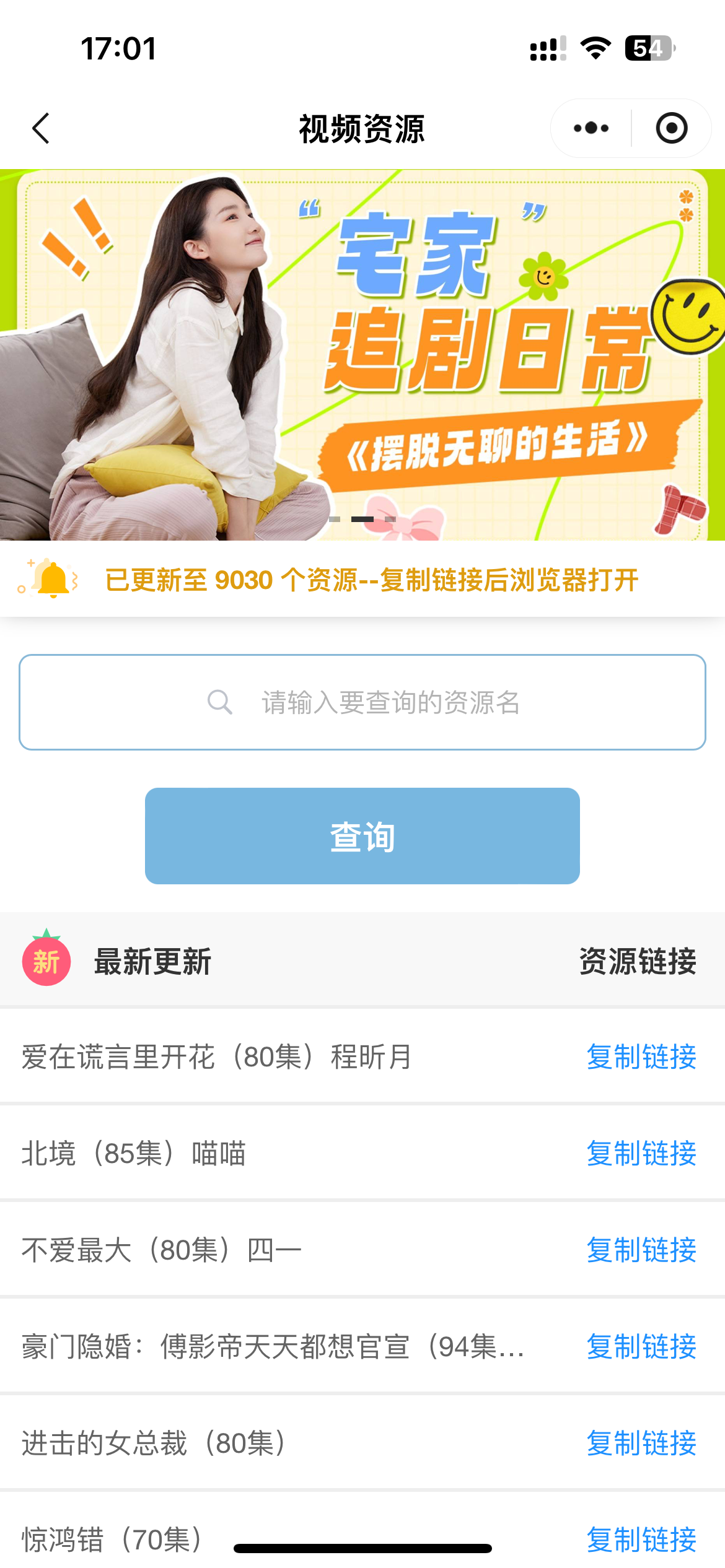Copy link for 北境（85集）喵喵
The image size is (725, 1568).
pos(641,1154)
